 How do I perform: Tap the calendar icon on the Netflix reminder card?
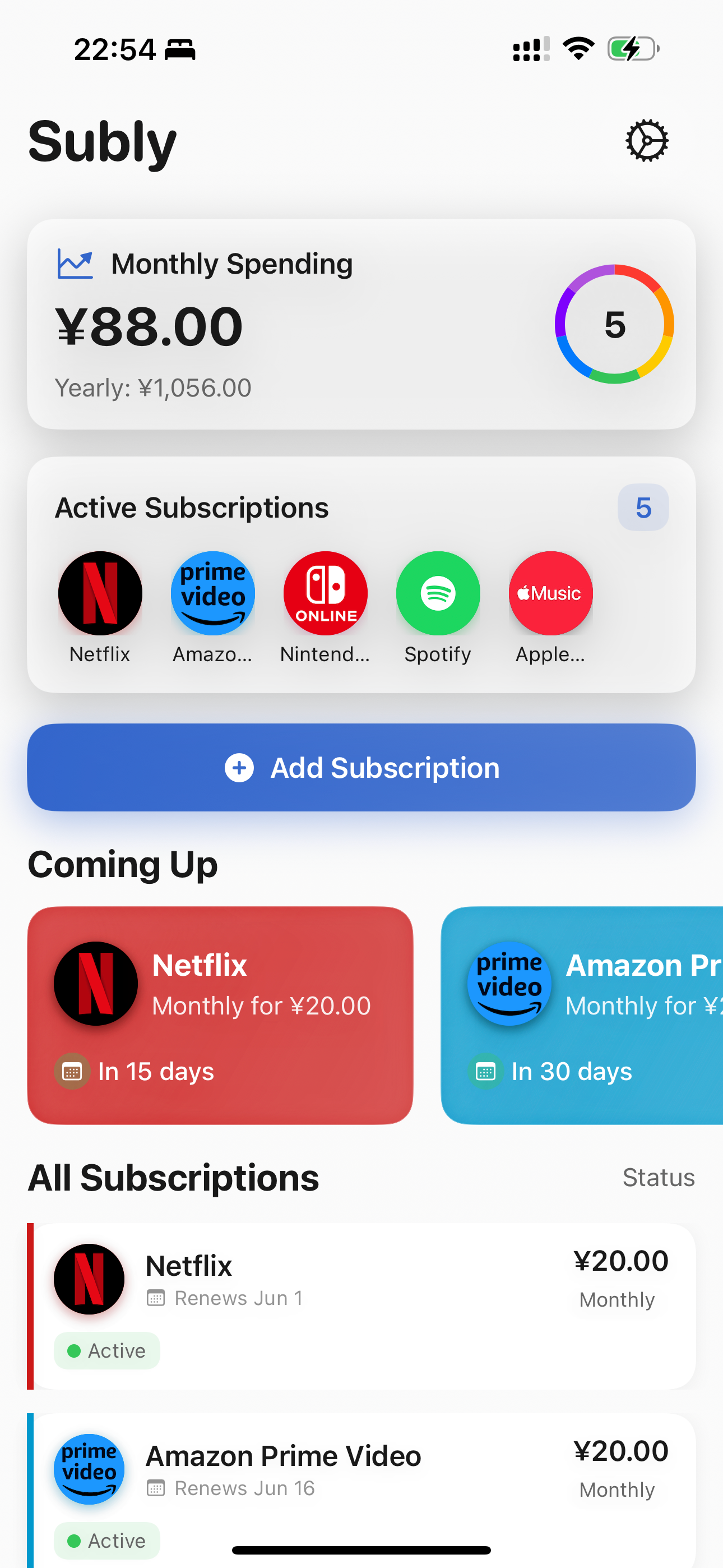click(73, 1071)
